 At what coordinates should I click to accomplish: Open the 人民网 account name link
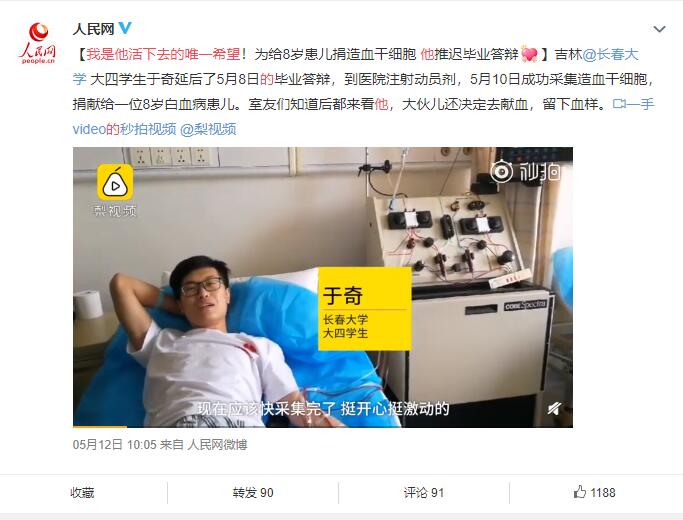point(93,27)
